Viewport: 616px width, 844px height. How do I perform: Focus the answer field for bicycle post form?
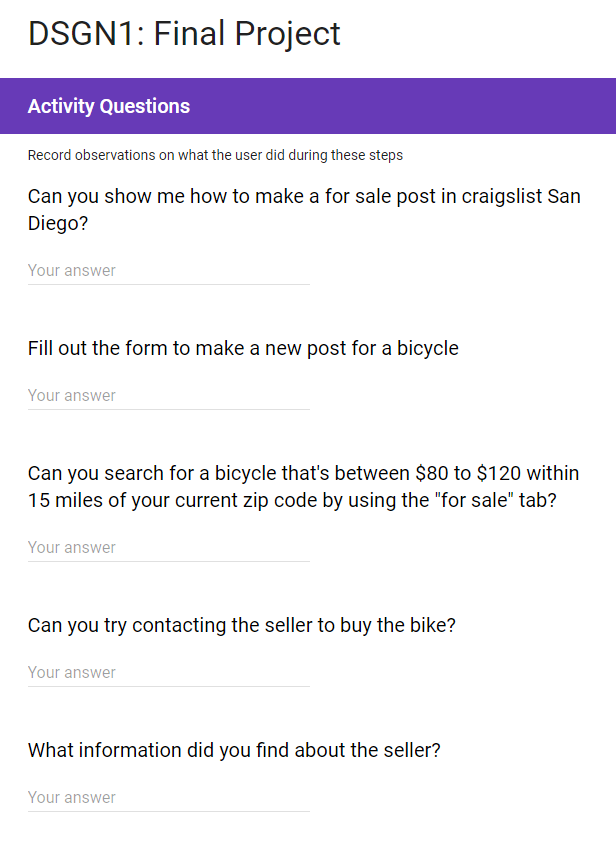coord(168,395)
